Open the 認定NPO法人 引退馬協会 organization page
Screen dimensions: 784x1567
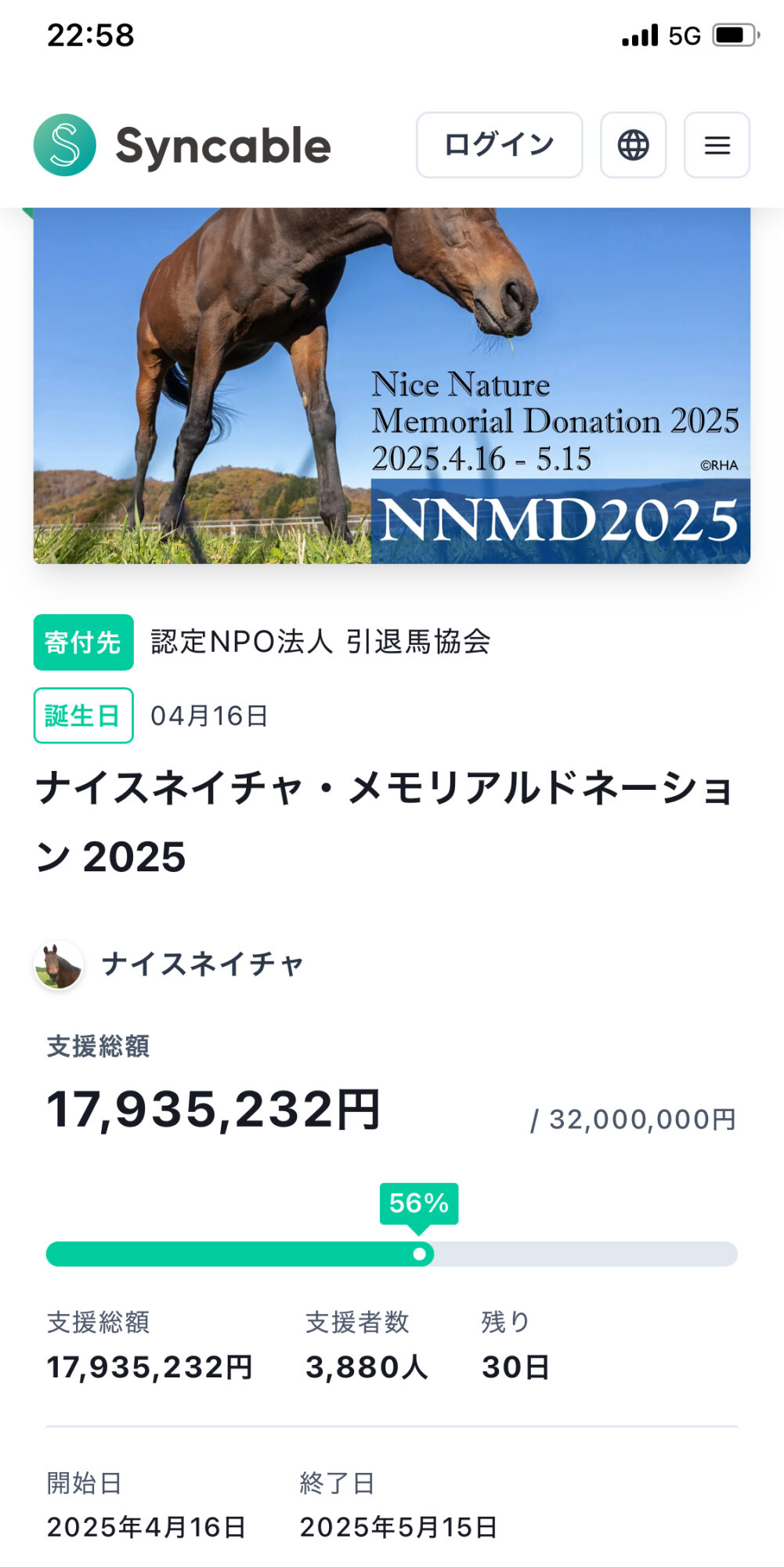point(320,642)
